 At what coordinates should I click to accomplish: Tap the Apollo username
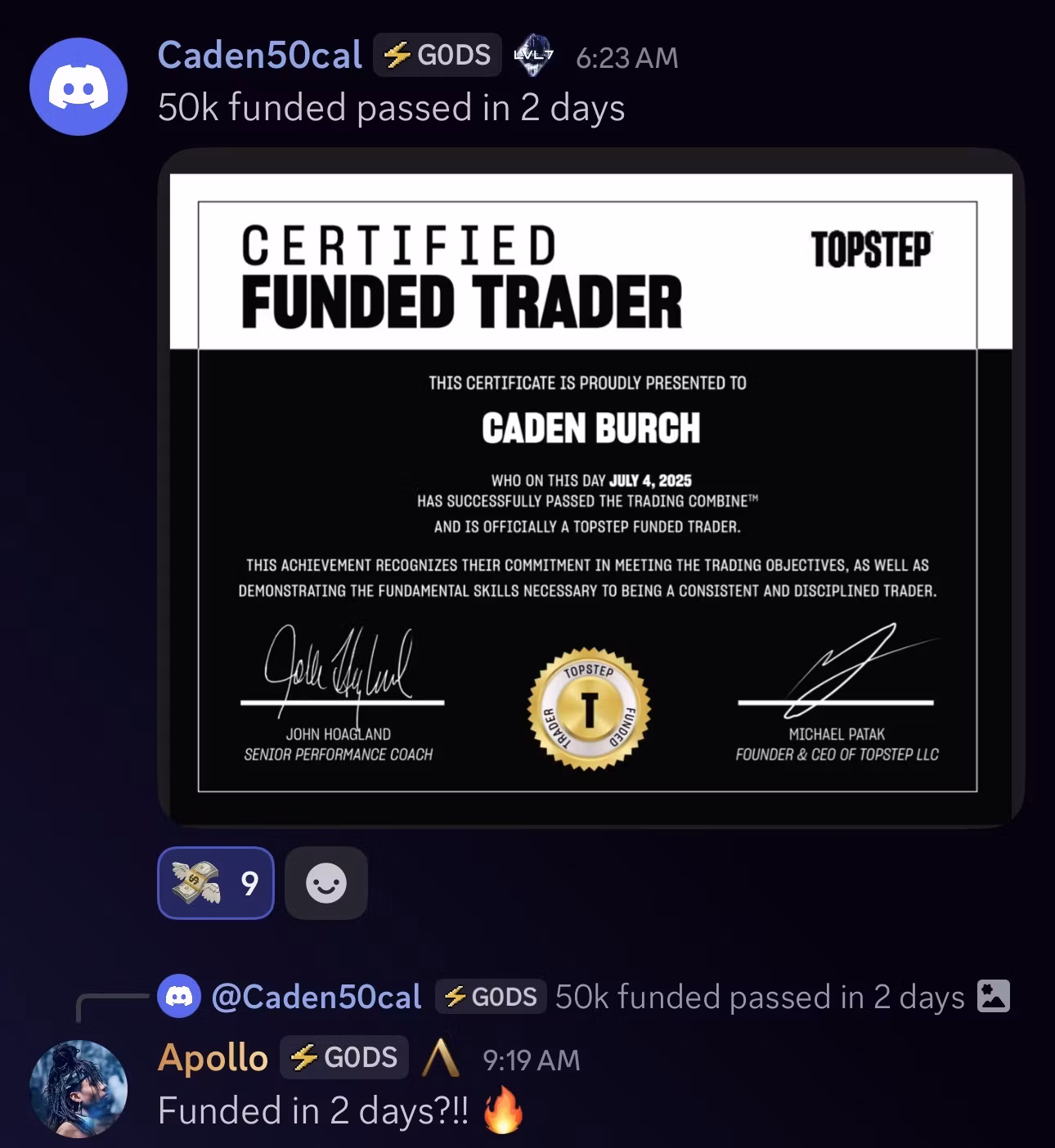[x=213, y=1058]
